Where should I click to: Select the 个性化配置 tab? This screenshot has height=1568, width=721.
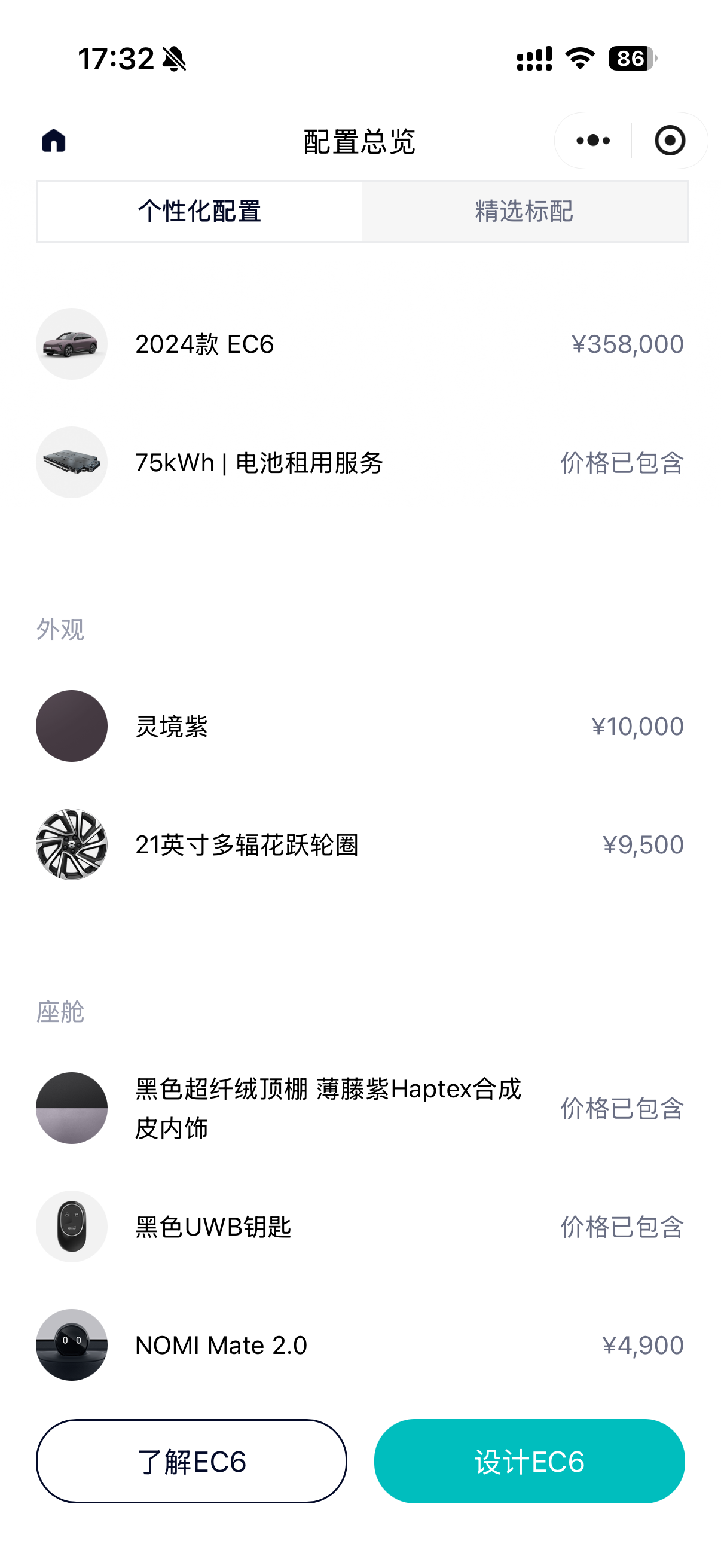point(198,211)
